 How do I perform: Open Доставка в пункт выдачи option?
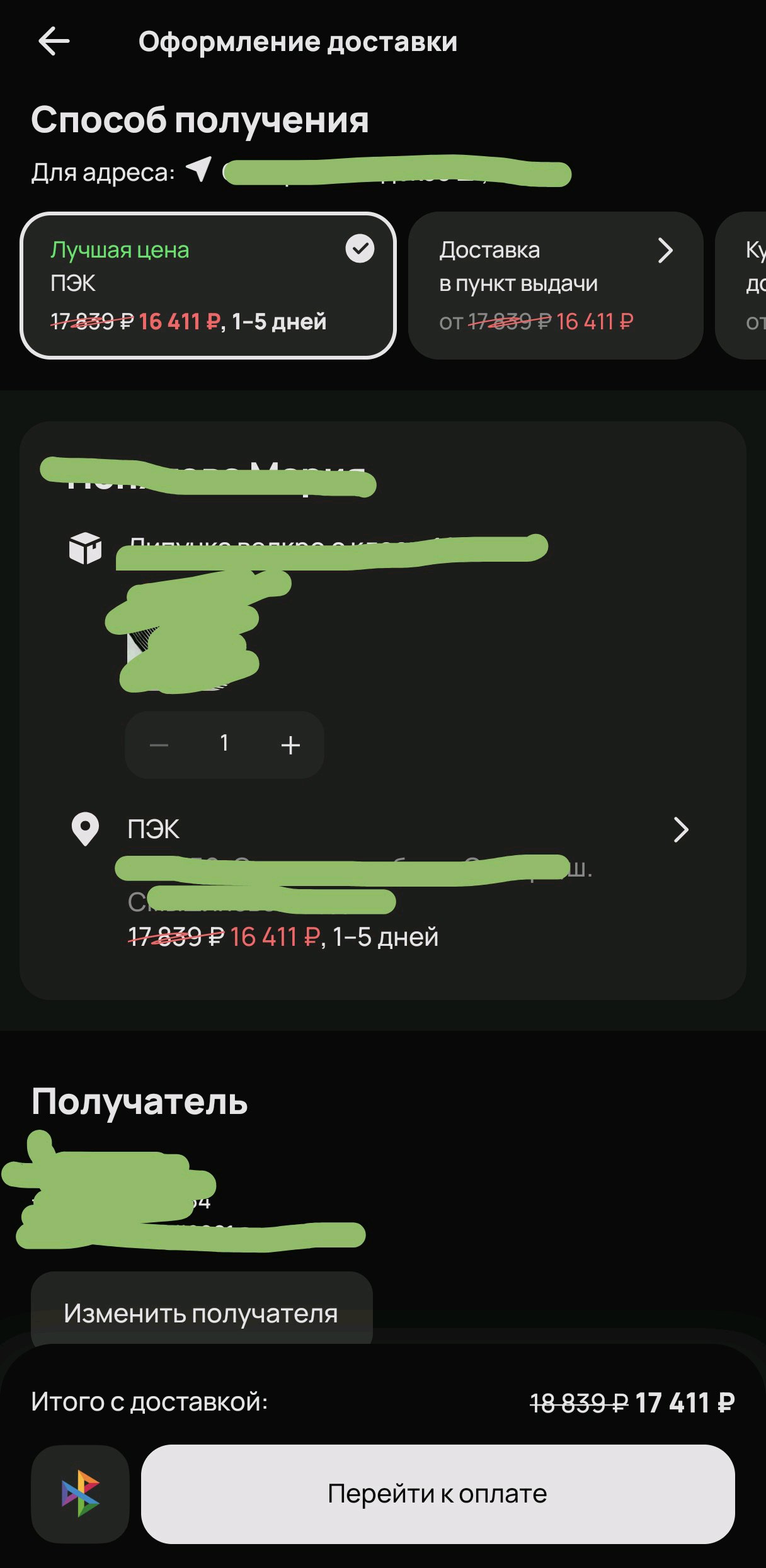[x=555, y=285]
